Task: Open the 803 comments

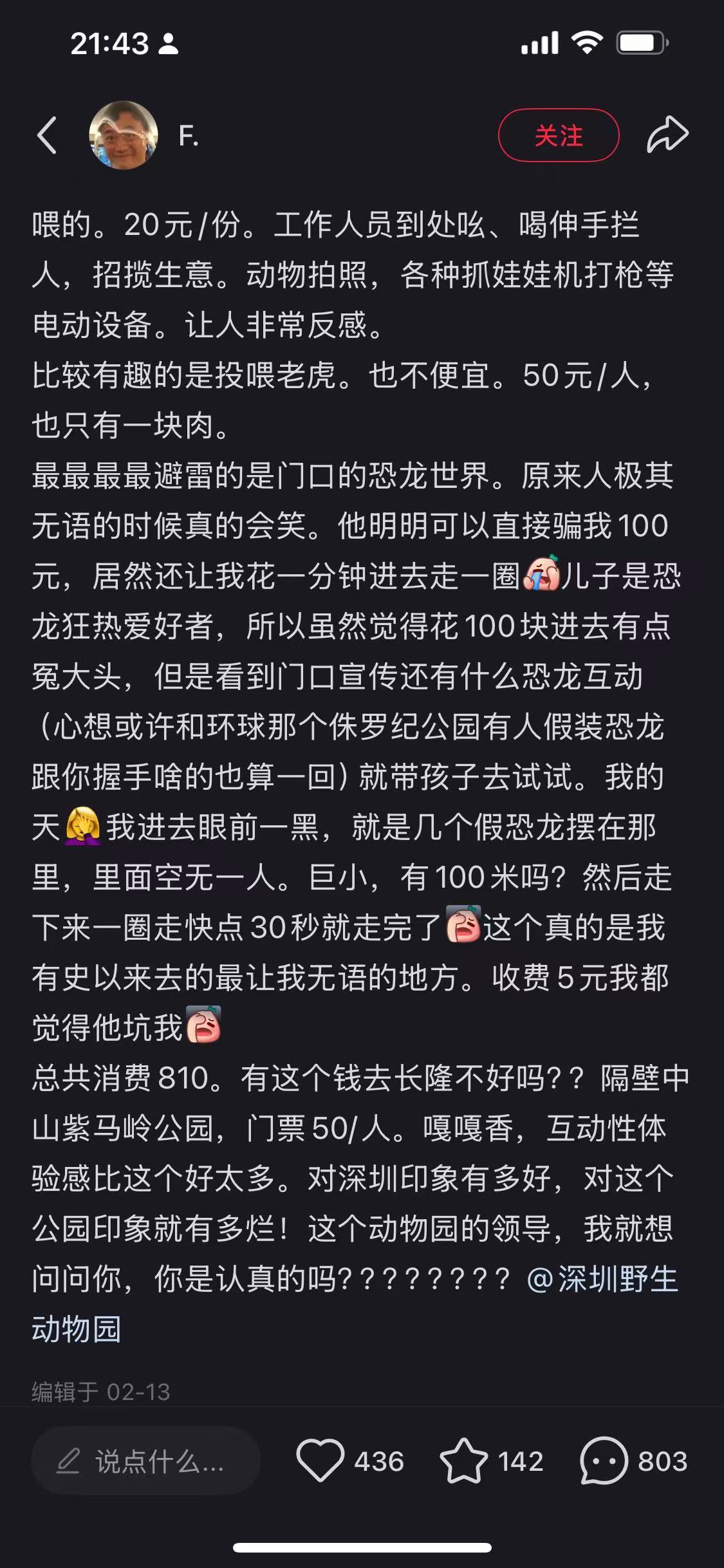Action: click(x=604, y=1461)
